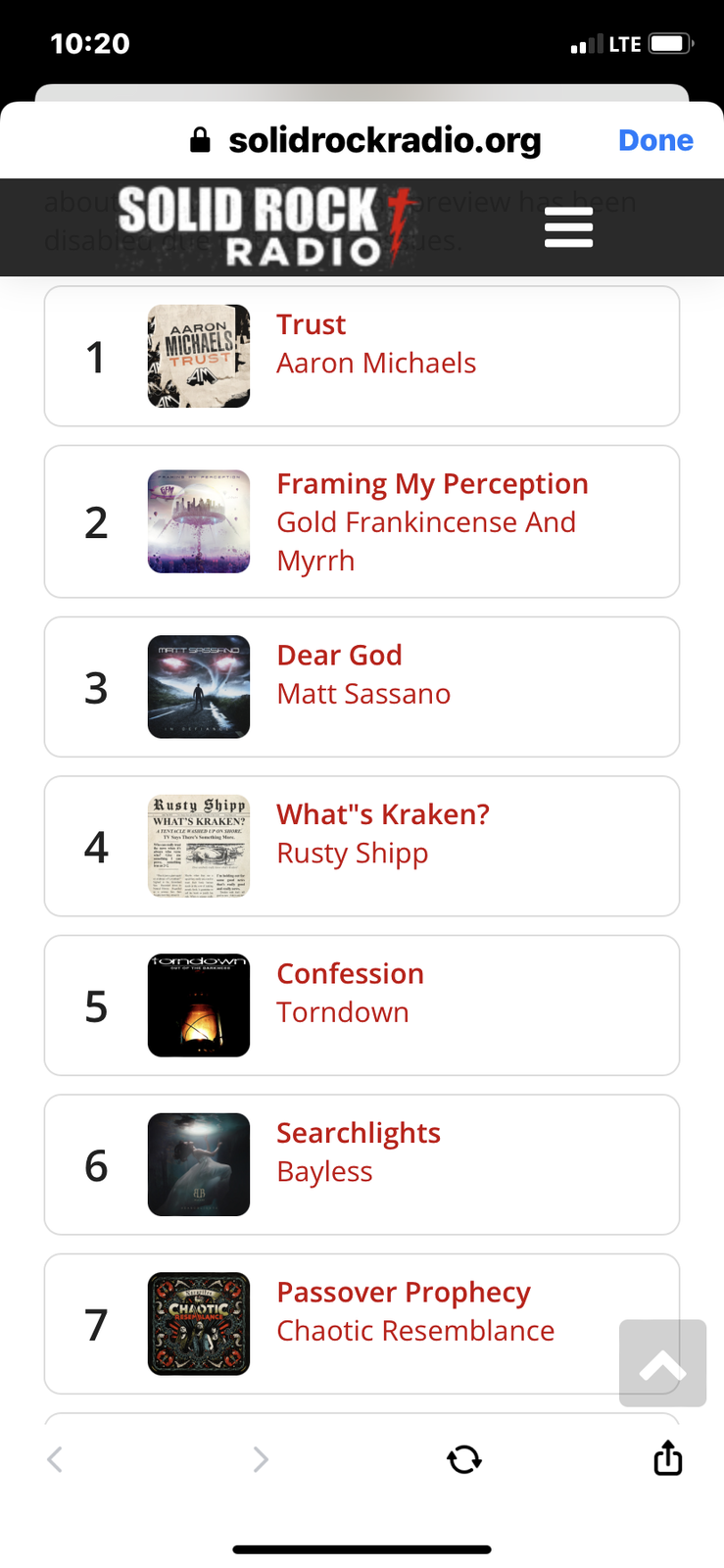Open the Dear God song link
Viewport: 724px width, 1568px height.
(339, 655)
